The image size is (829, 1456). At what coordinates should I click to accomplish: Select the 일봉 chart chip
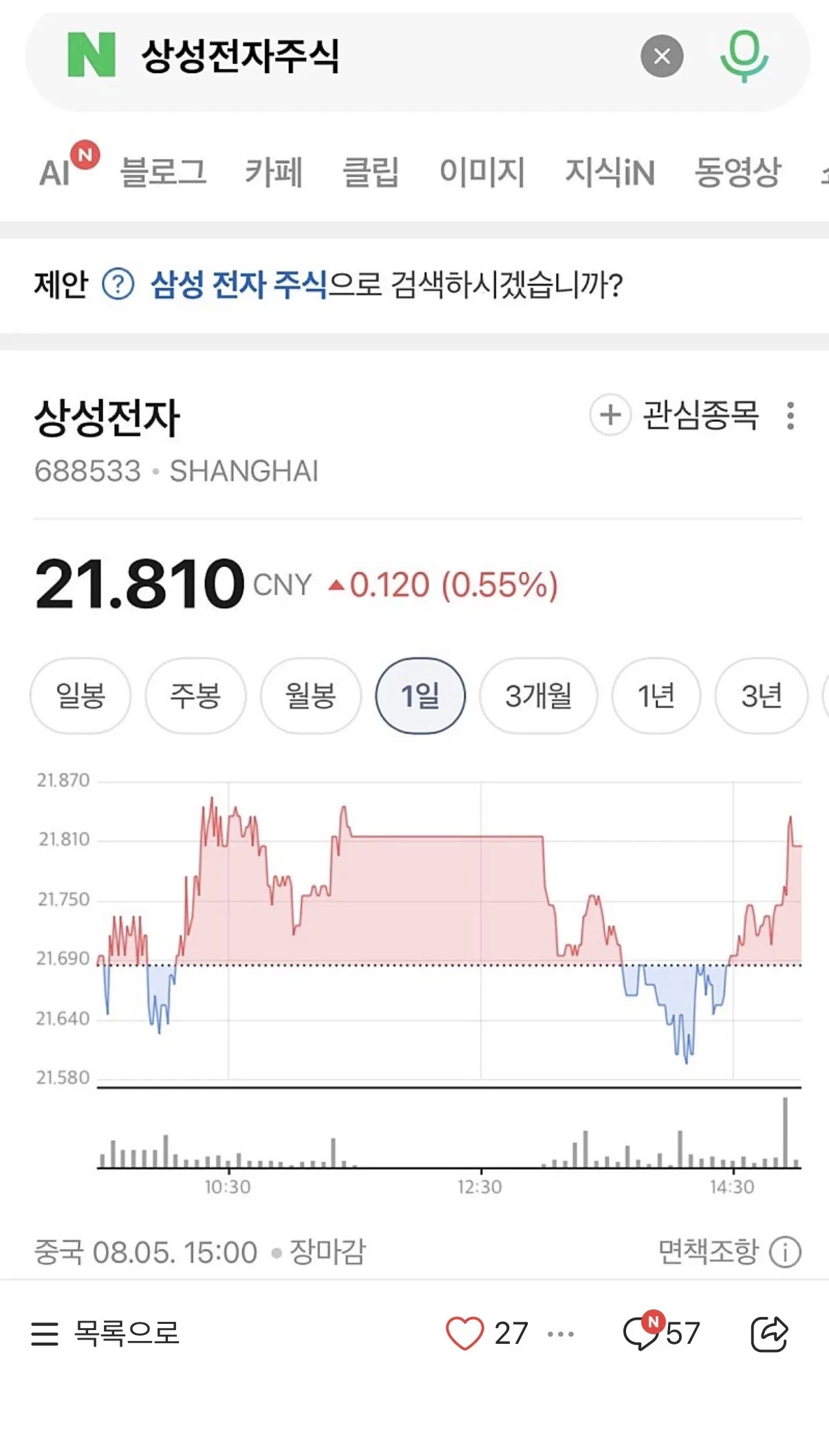80,696
